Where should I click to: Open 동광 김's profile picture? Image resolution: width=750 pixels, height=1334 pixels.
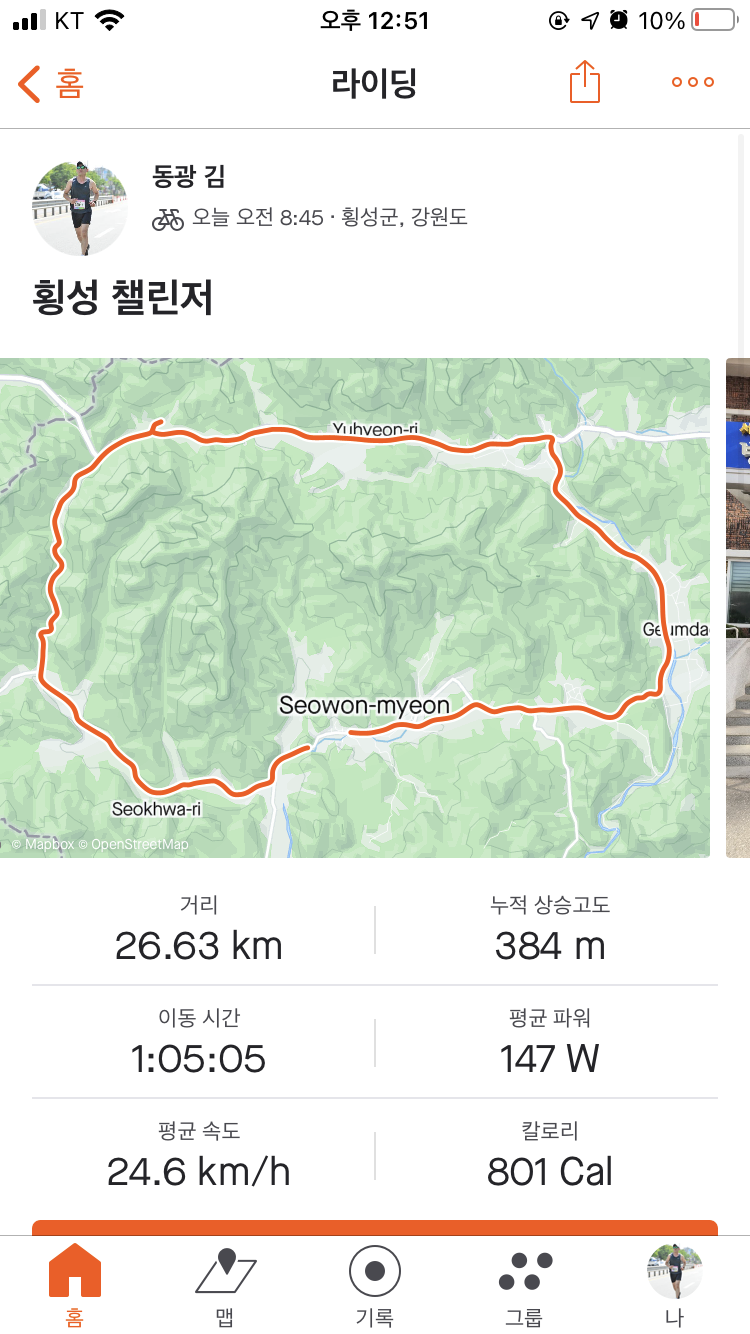click(80, 208)
